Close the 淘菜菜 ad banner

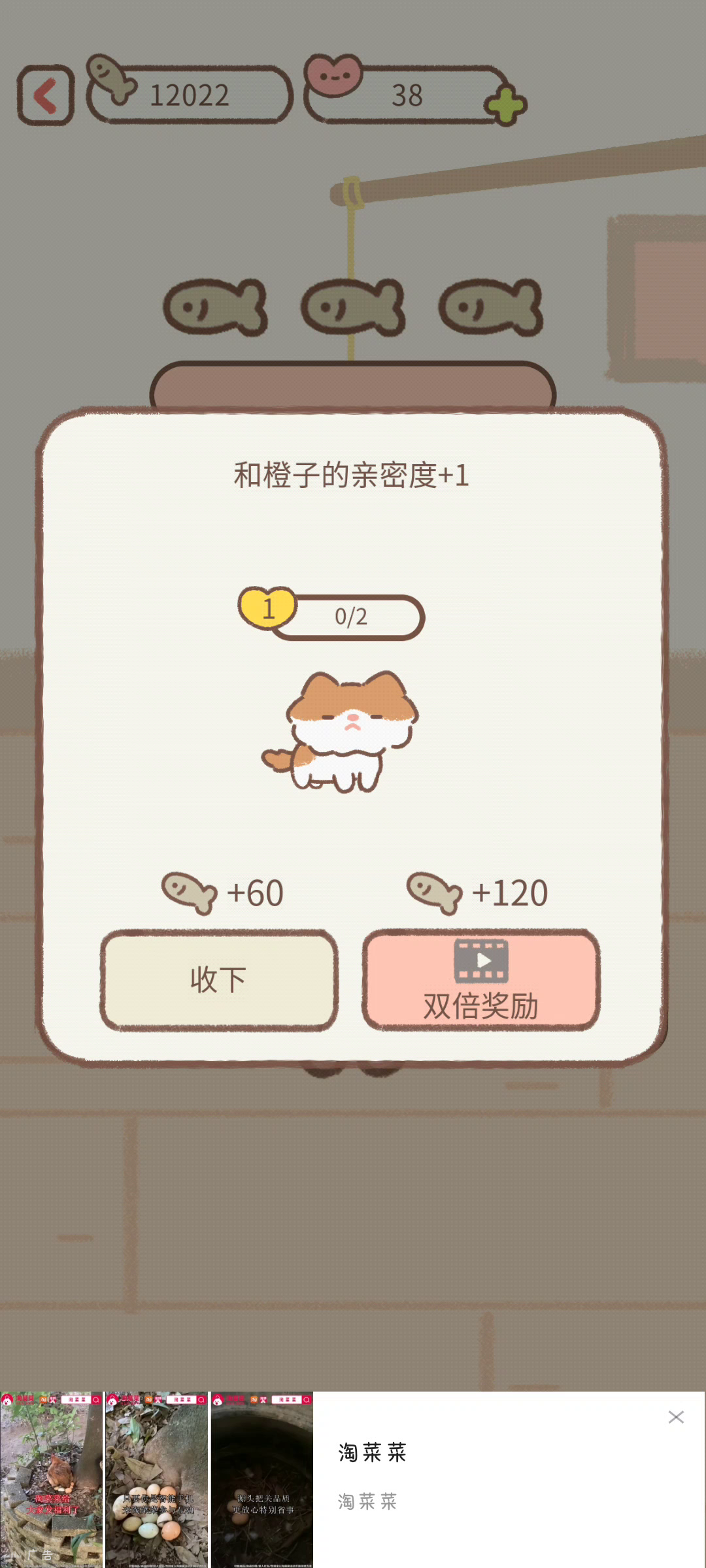click(676, 1417)
